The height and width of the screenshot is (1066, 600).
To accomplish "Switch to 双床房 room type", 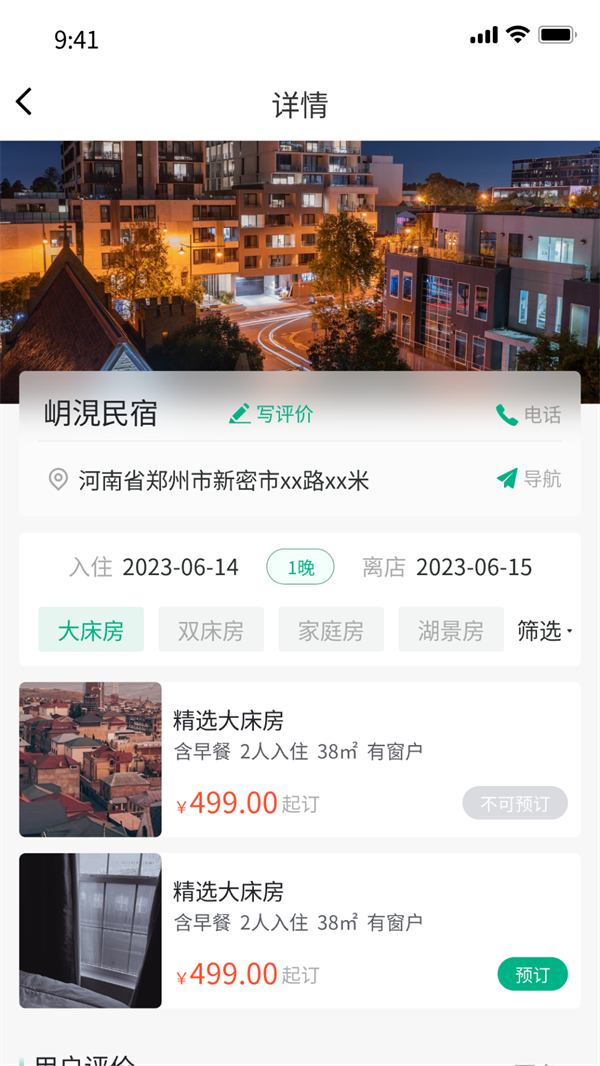I will click(211, 630).
